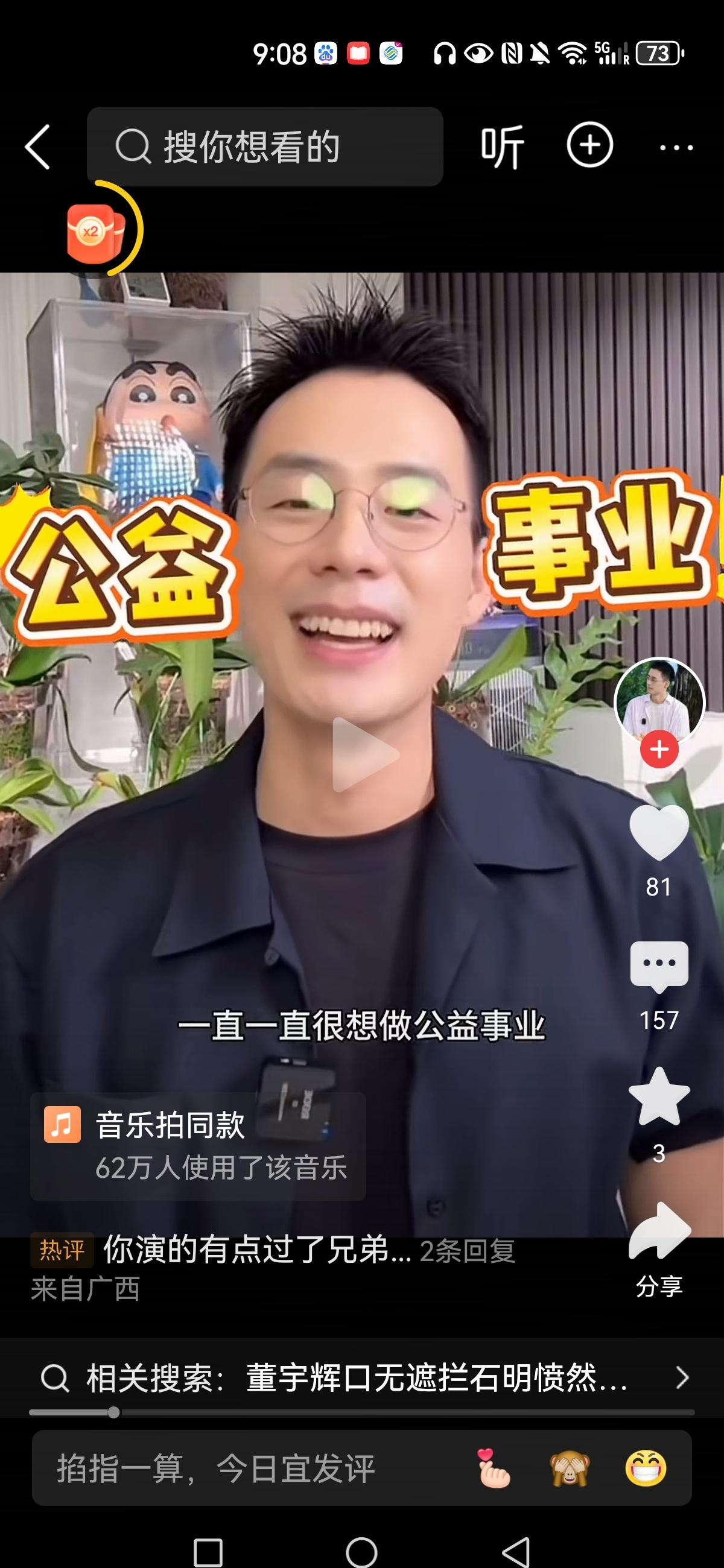Resume the video with the play button
Screen dimensions: 724x1568
click(364, 754)
